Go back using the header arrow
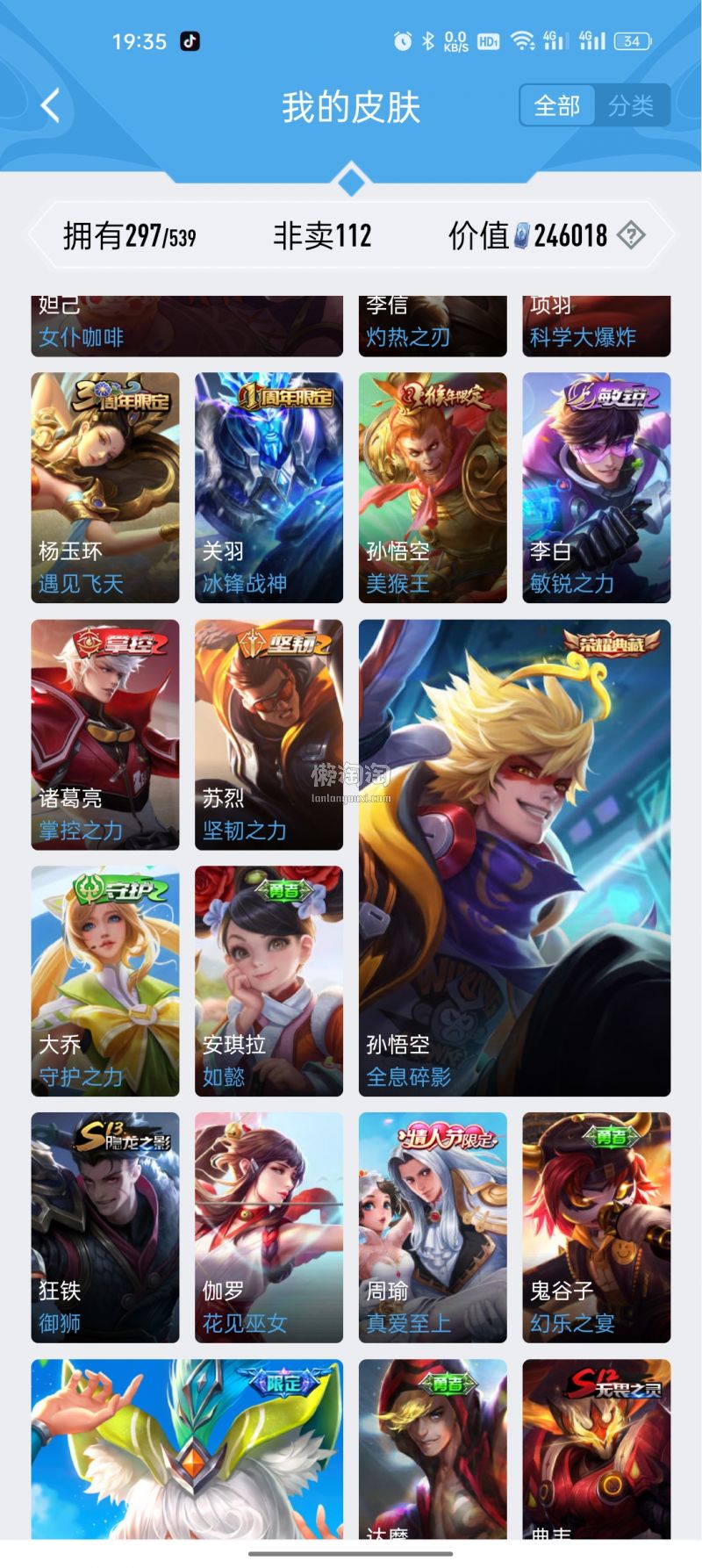The height and width of the screenshot is (1568, 702). [51, 106]
